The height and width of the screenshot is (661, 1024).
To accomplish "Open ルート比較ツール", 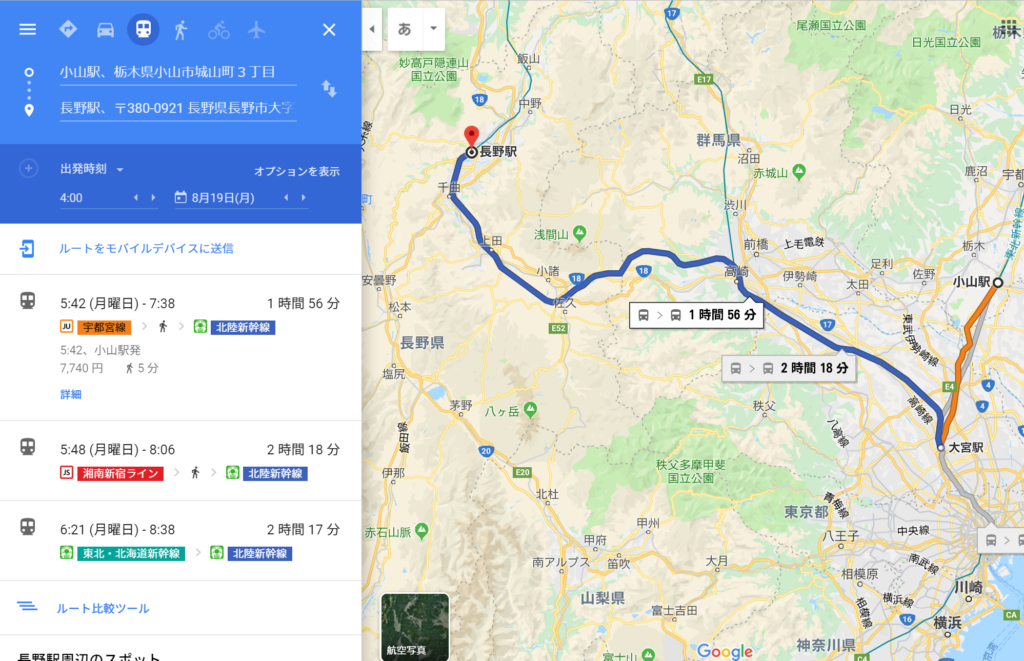I will point(103,607).
